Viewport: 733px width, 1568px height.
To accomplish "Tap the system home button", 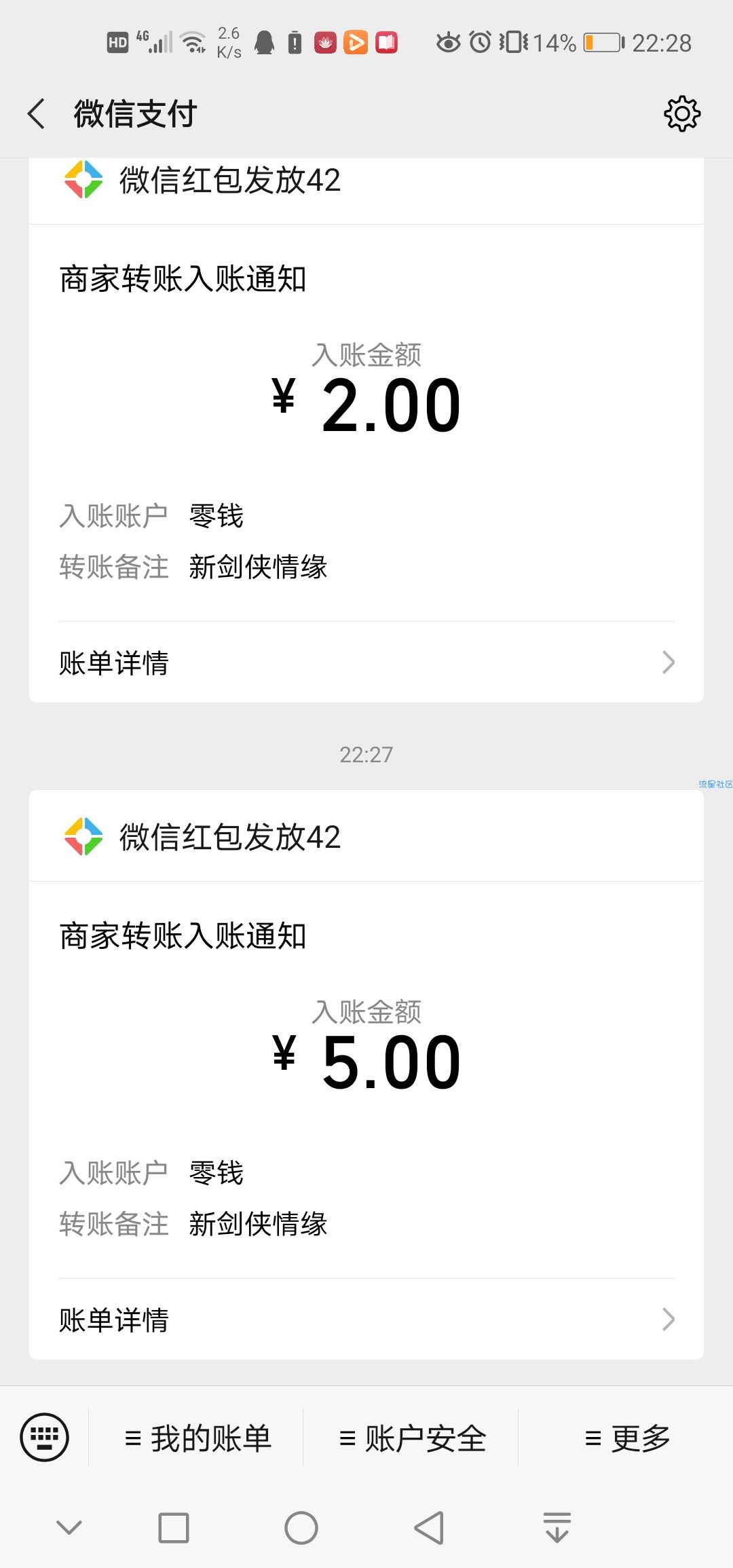I will pyautogui.click(x=301, y=1528).
